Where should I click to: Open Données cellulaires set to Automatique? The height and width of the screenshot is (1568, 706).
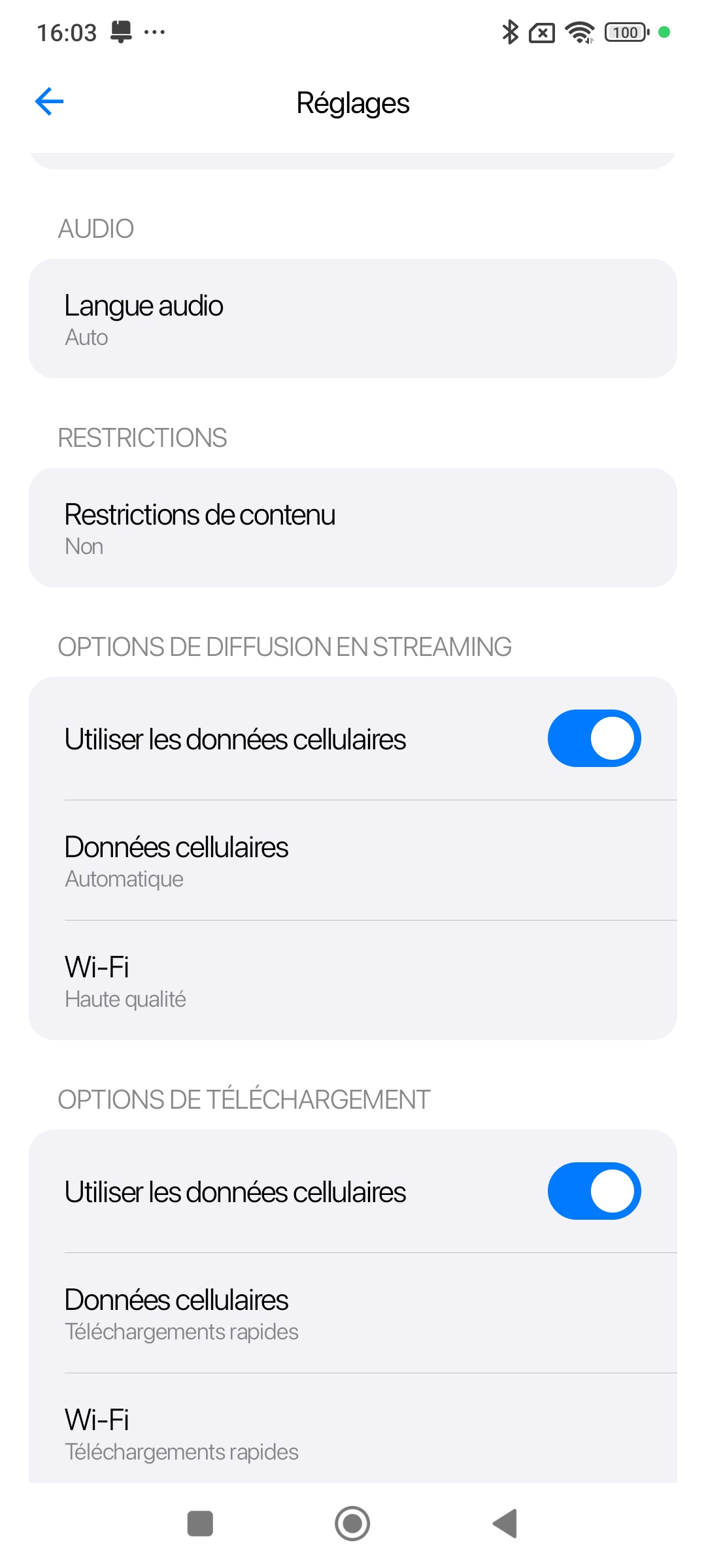pyautogui.click(x=353, y=860)
